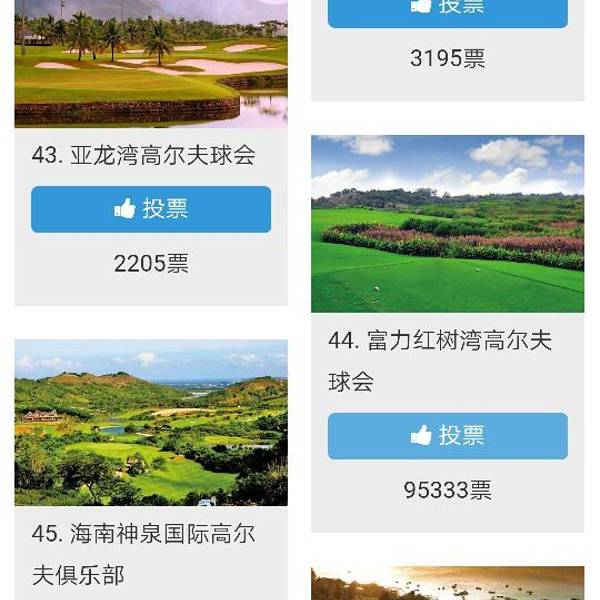This screenshot has width=600, height=600.
Task: Vote for 富力红树湾高尔夫球会
Action: [x=447, y=436]
